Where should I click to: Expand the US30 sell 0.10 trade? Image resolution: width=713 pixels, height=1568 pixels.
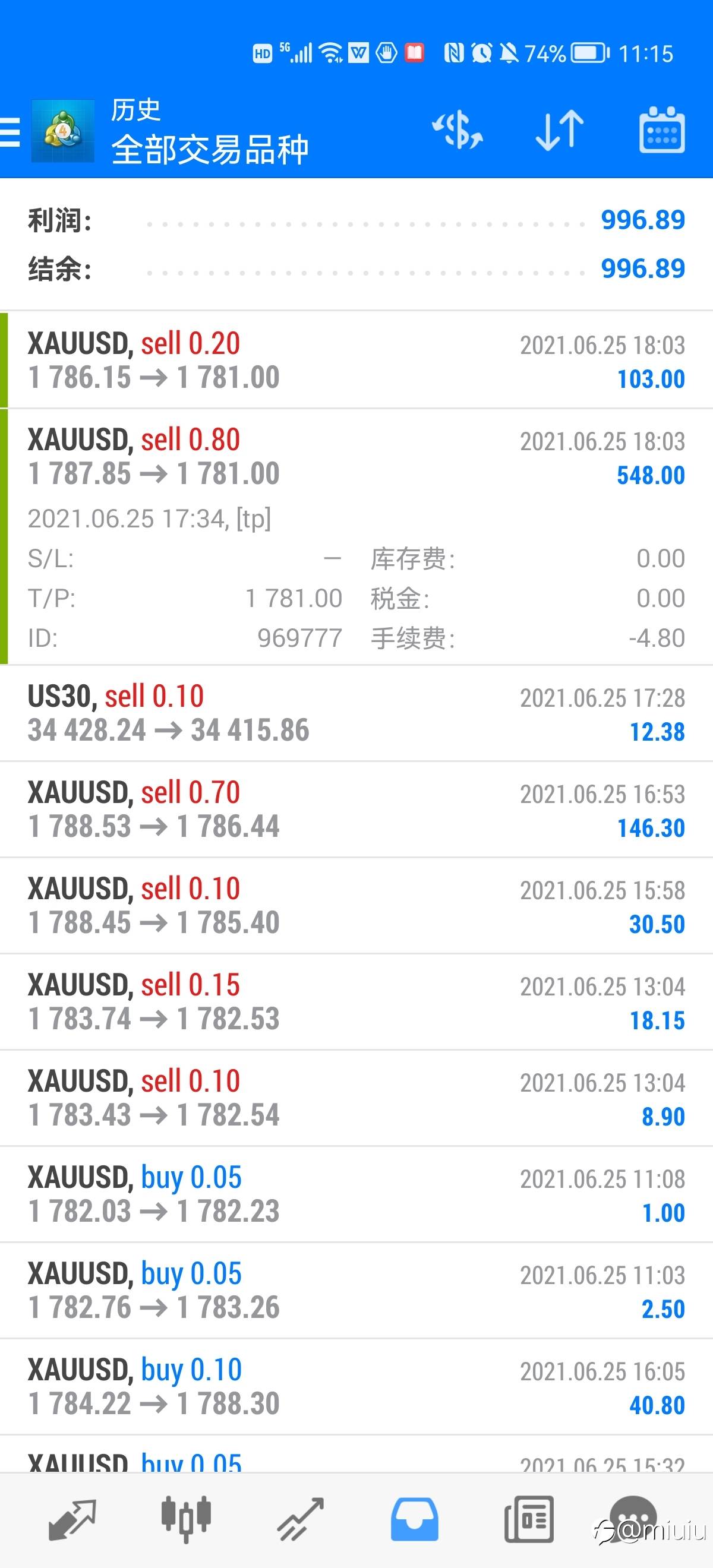[356, 713]
